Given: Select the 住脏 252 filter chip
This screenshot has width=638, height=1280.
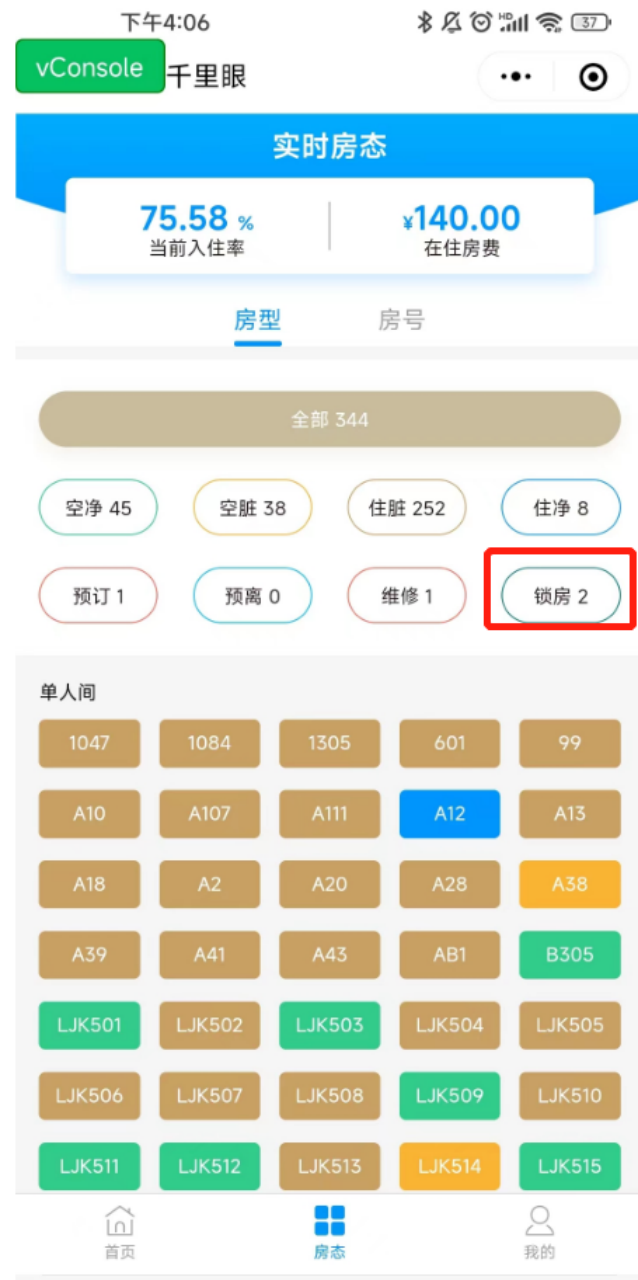Looking at the screenshot, I should [x=407, y=508].
